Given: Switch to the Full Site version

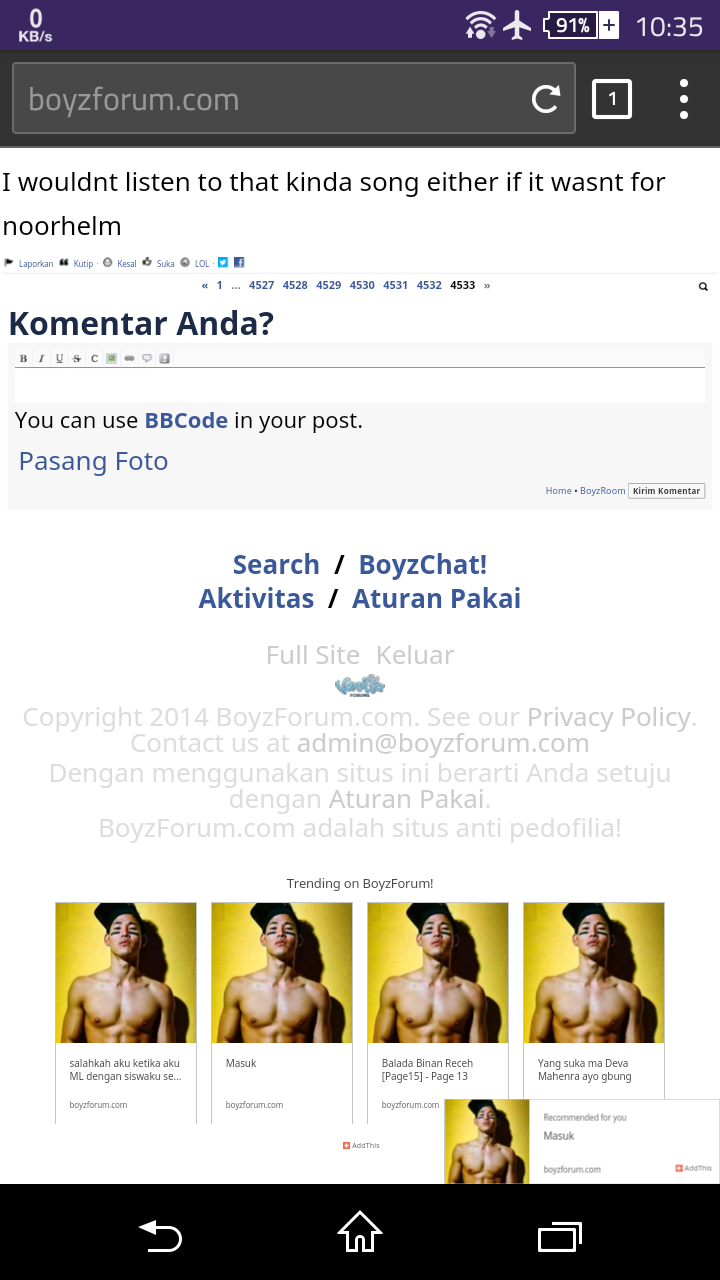Looking at the screenshot, I should [312, 655].
